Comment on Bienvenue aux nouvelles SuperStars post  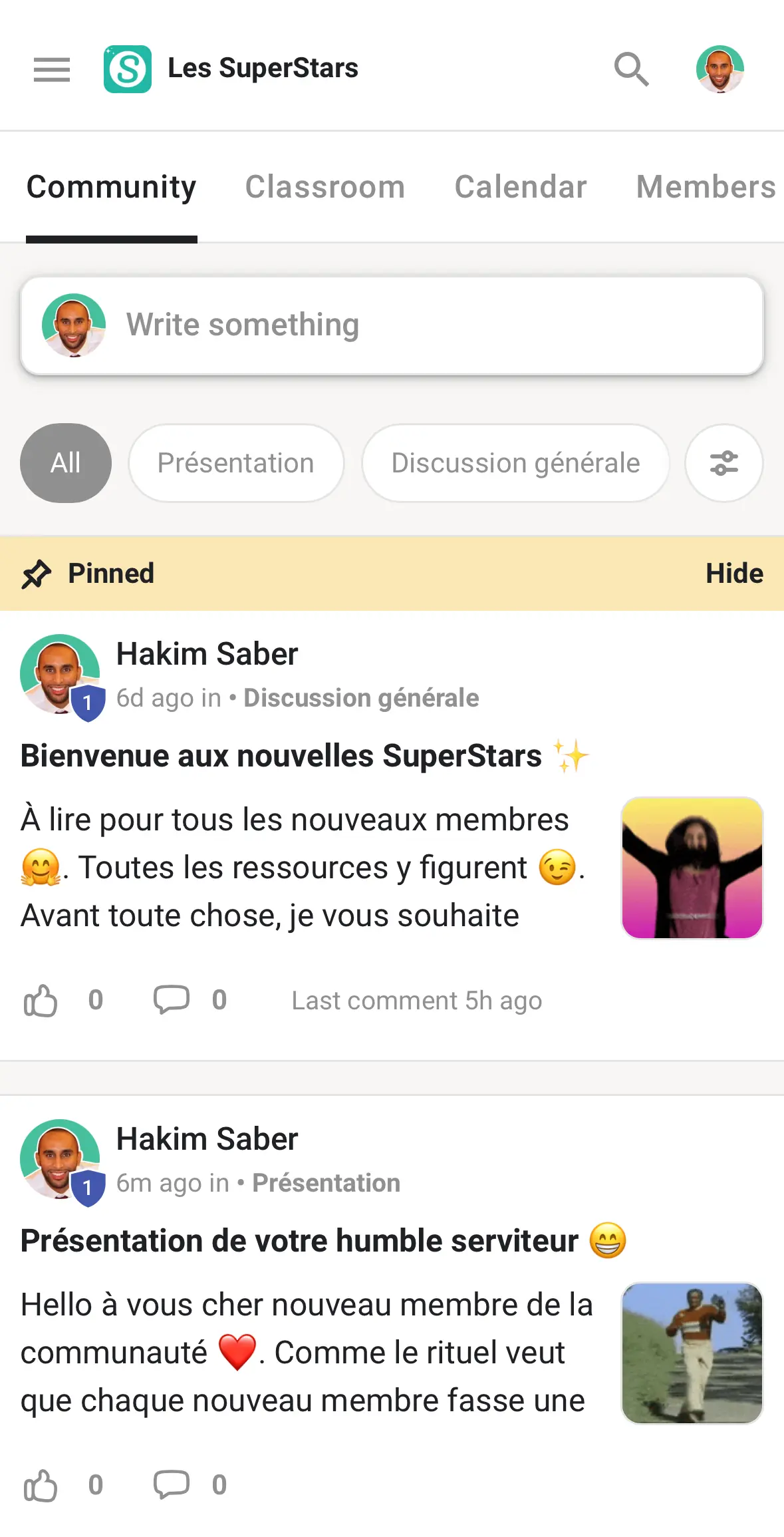172,1000
